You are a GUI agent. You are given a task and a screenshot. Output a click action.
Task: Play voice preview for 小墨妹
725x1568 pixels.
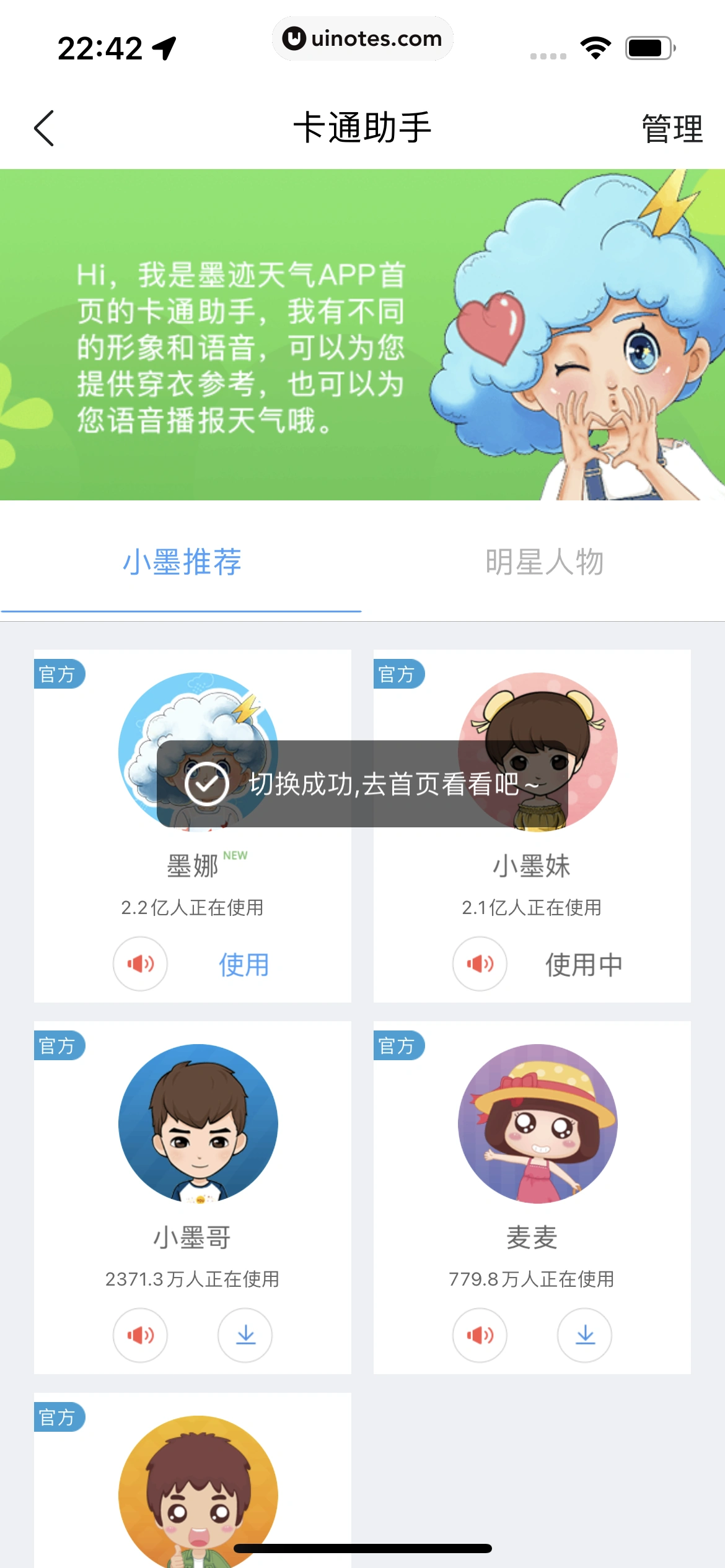(x=480, y=964)
